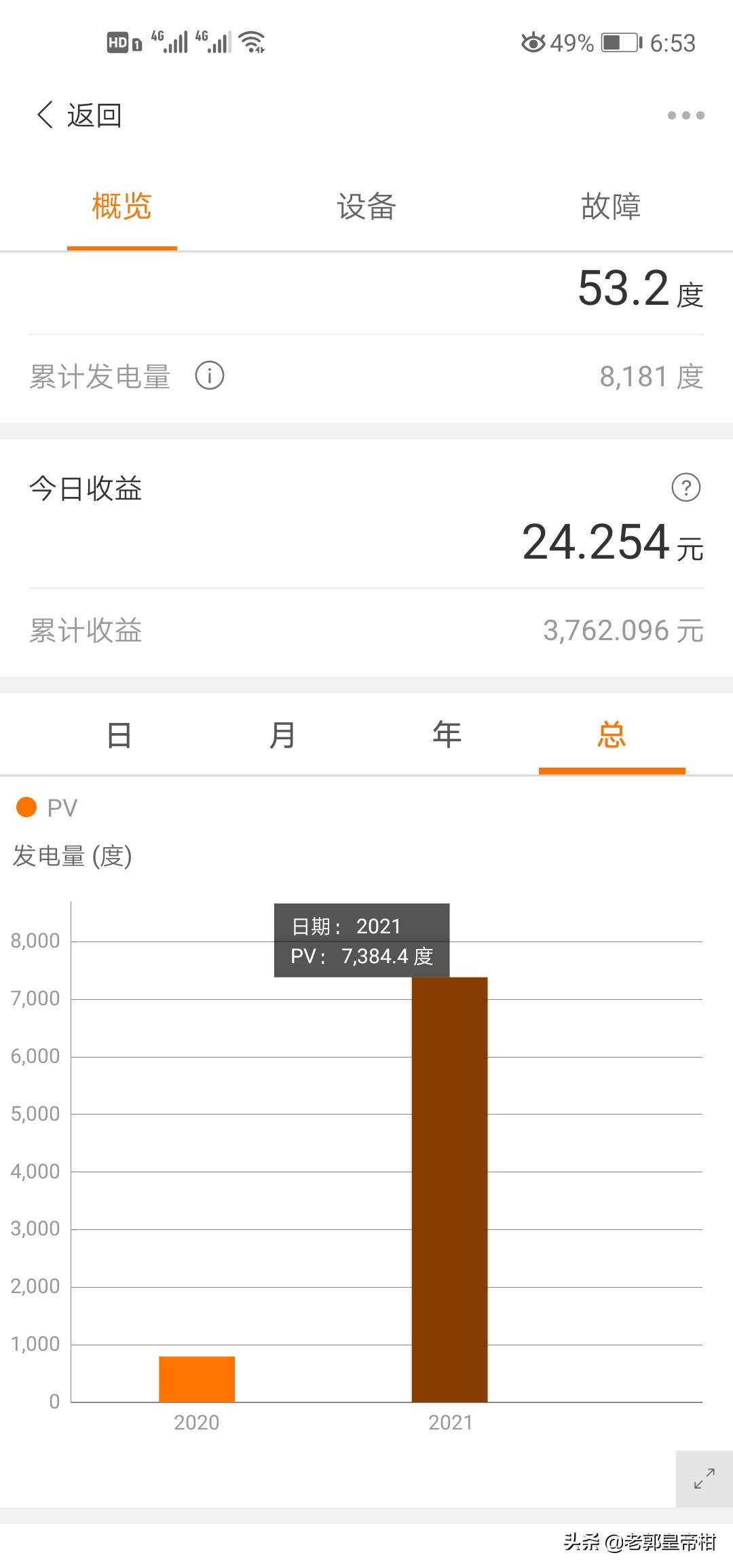View the chart by 日
This screenshot has width=733, height=1568.
[119, 735]
